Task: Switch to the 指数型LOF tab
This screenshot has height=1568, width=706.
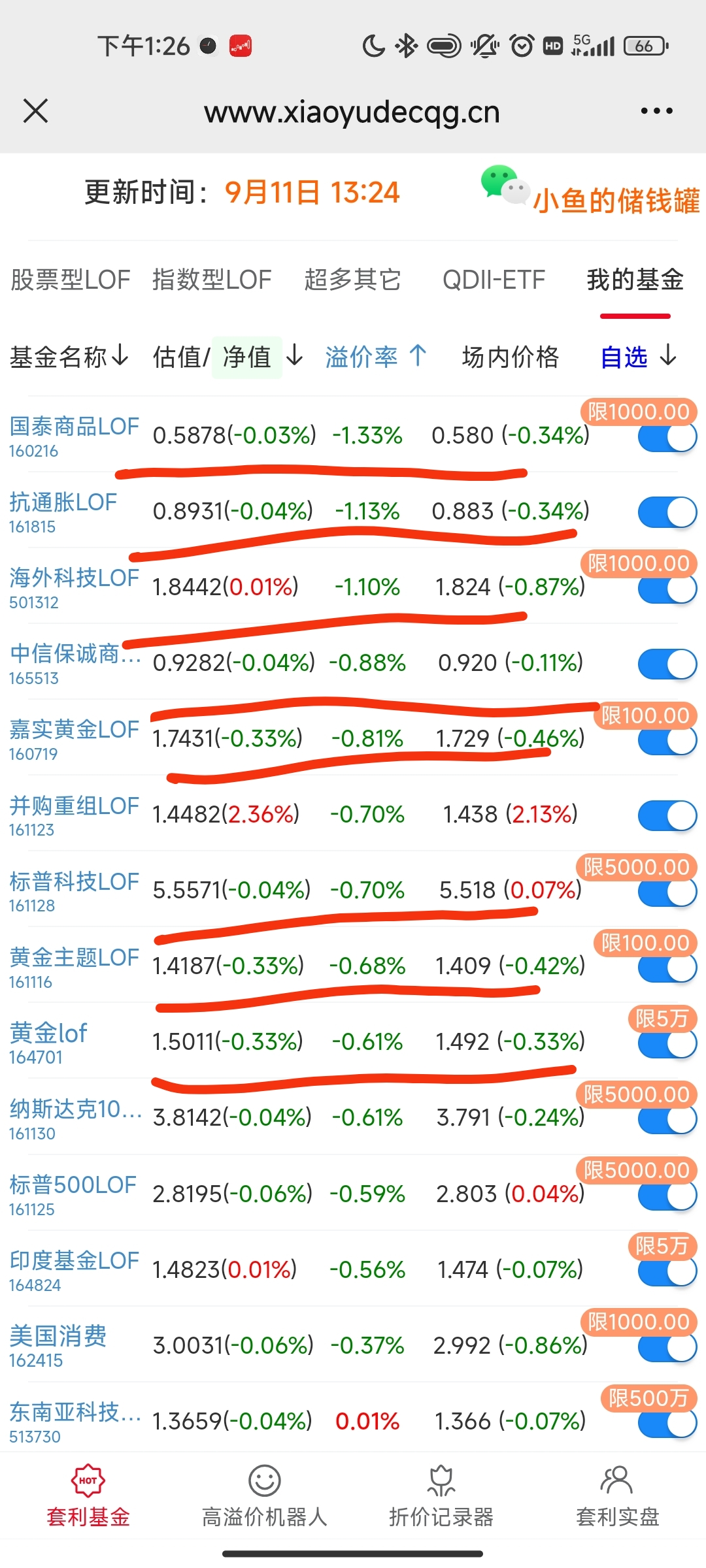Action: point(212,280)
